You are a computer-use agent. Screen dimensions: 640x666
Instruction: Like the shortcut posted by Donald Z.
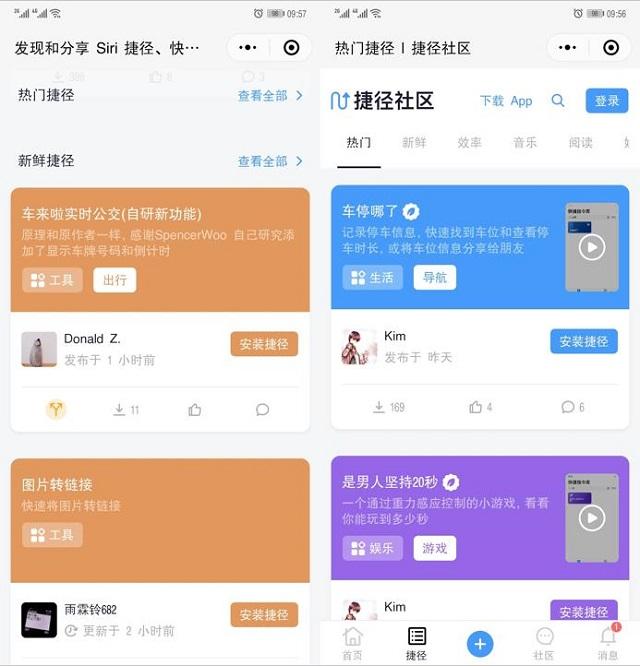click(x=195, y=409)
